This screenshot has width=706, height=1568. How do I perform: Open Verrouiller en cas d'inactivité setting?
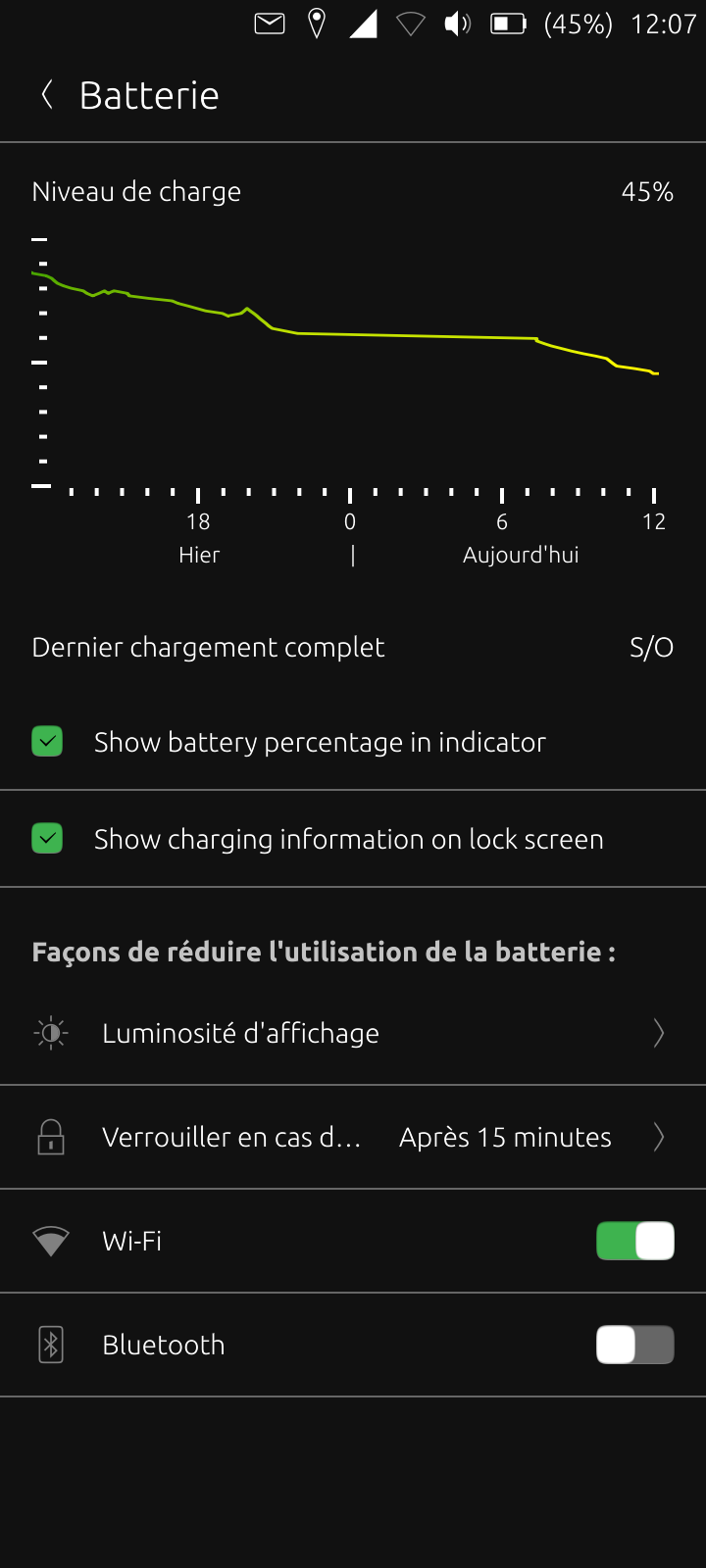[x=353, y=1137]
